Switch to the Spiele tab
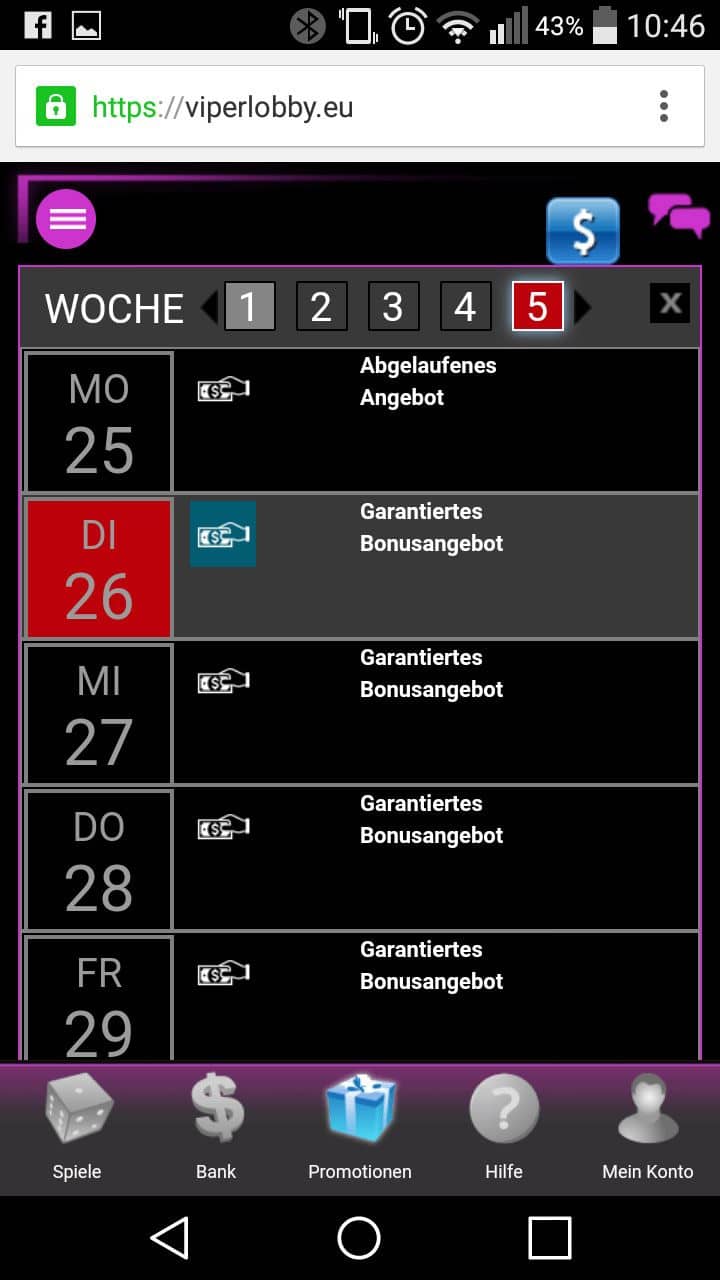Screen dimensions: 720x1280 coord(77,1128)
